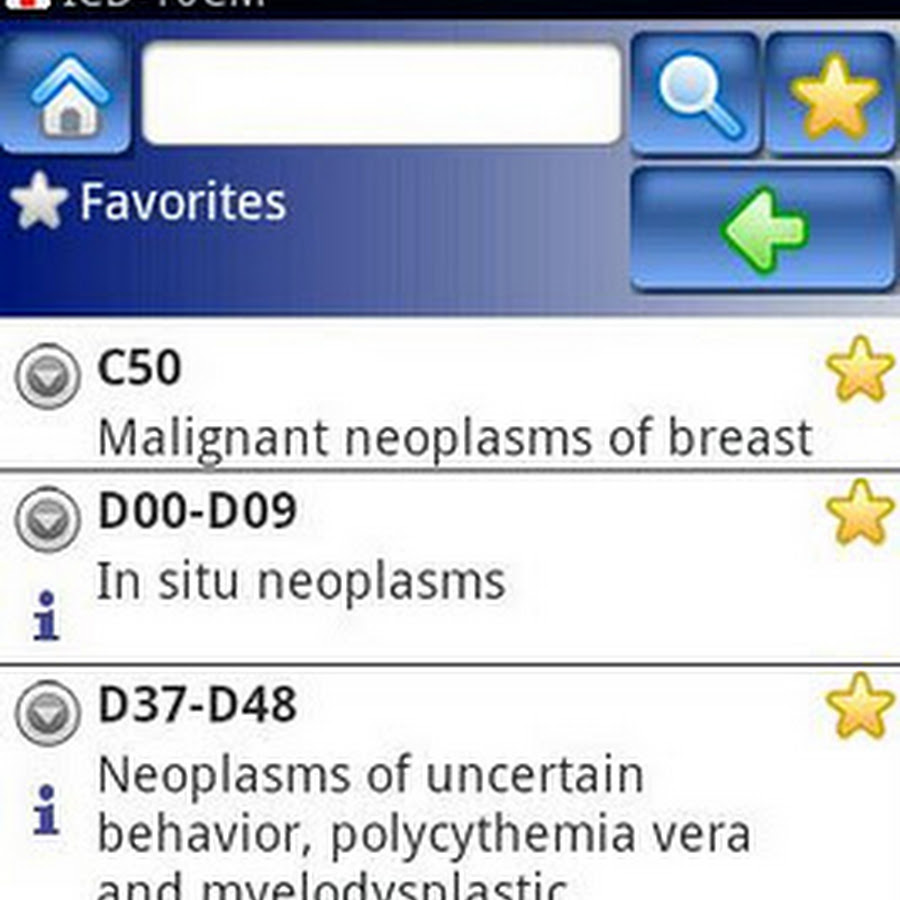Screen dimensions: 900x900
Task: Go to the home screen via house icon
Action: [x=66, y=95]
